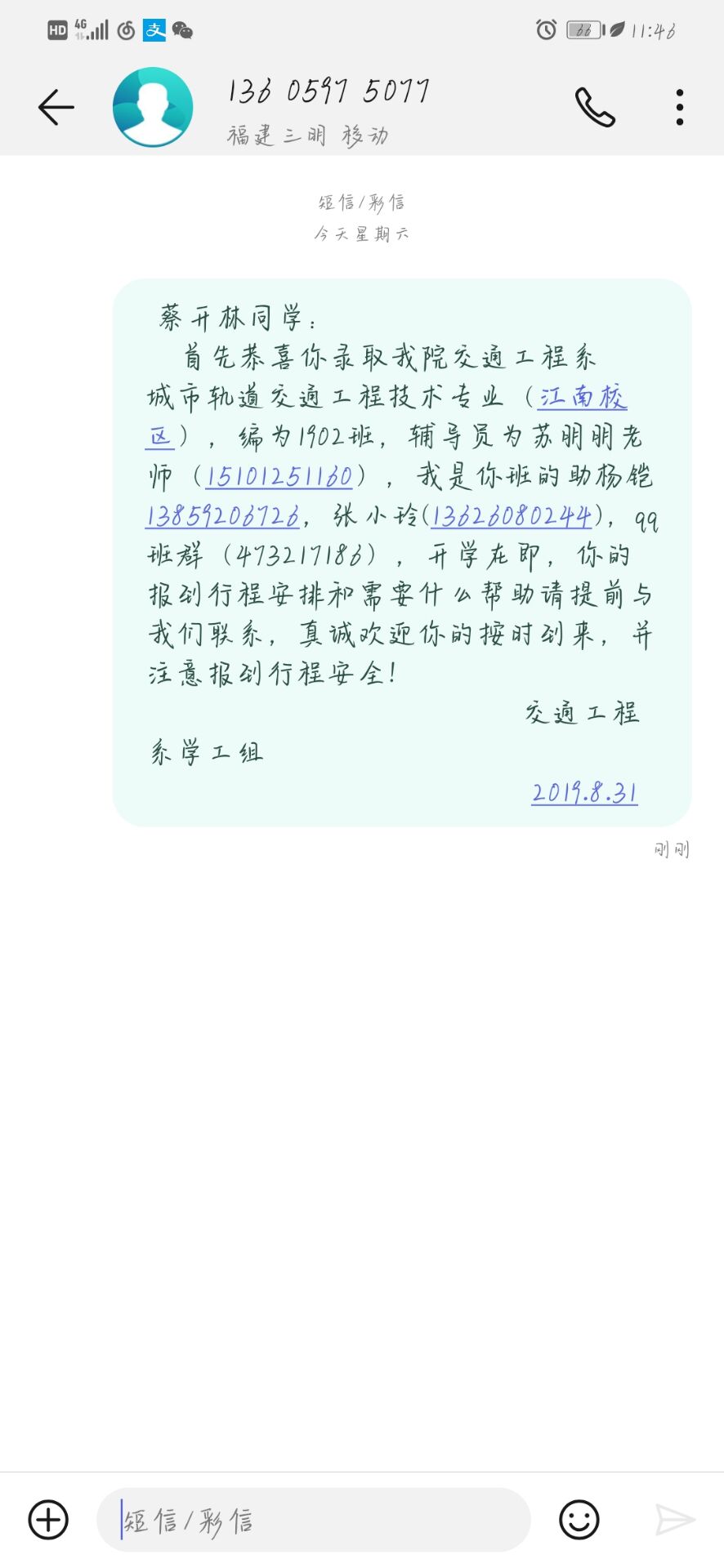Go back to the message list
724x1568 pixels.
[x=56, y=107]
